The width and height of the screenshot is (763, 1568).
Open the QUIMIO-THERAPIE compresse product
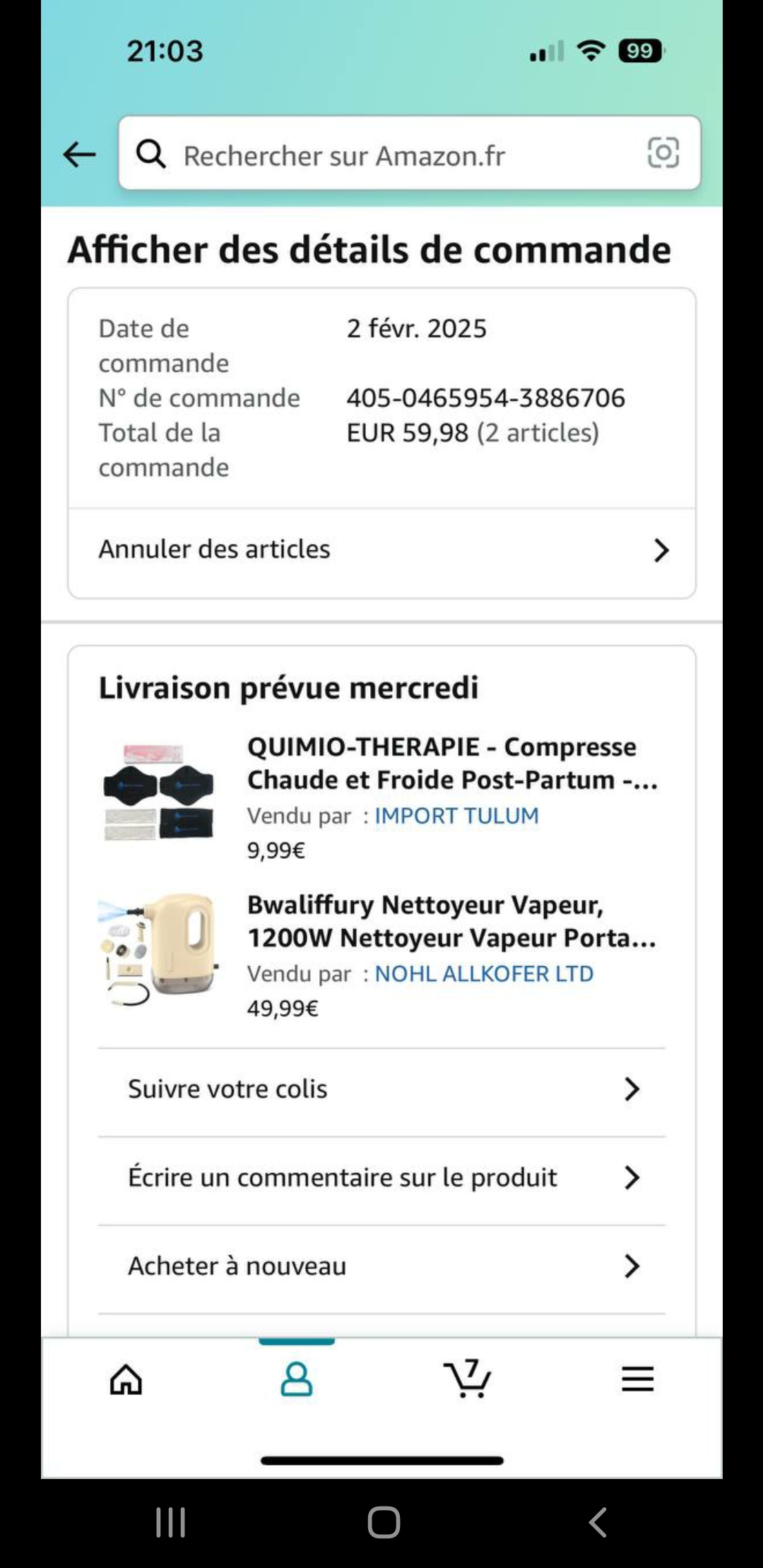click(451, 764)
